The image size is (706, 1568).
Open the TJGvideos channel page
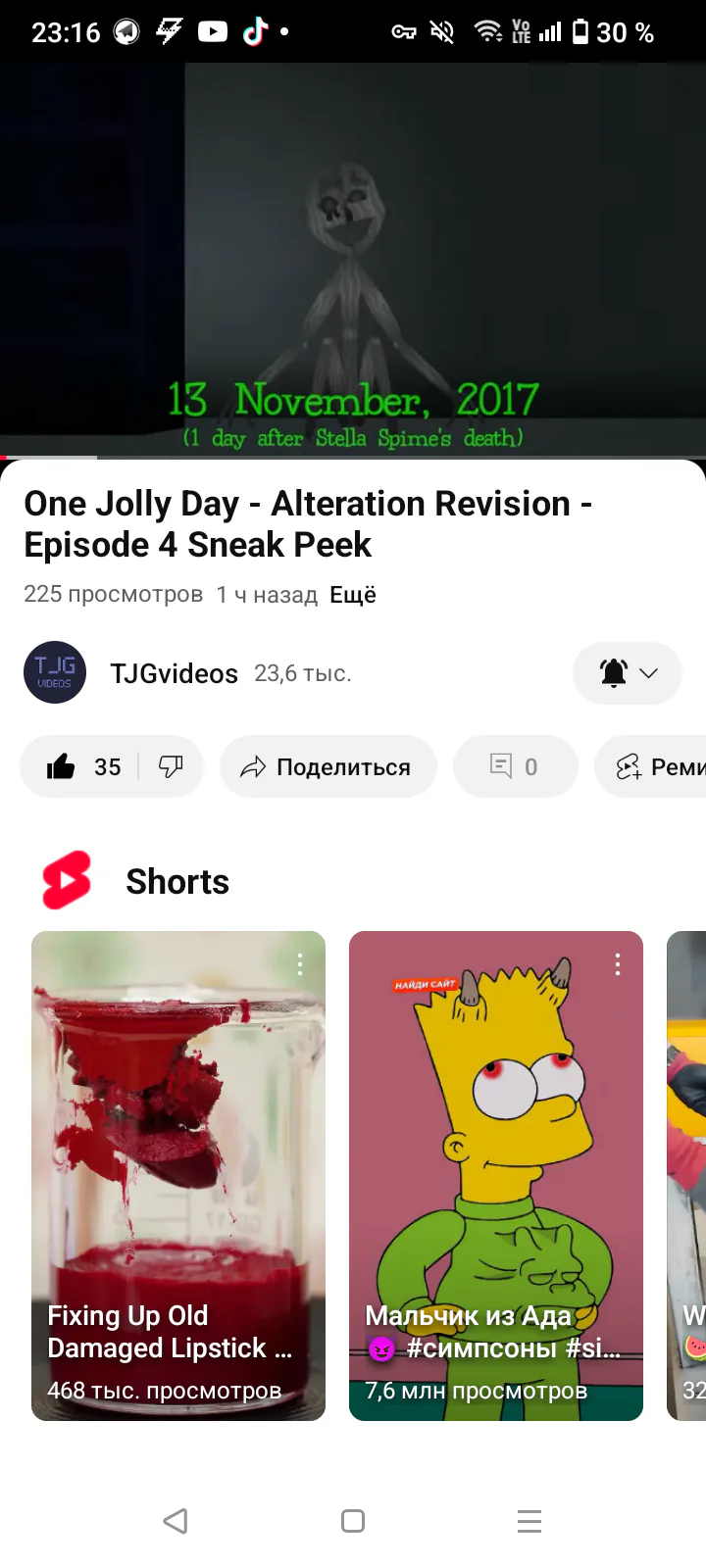(174, 673)
